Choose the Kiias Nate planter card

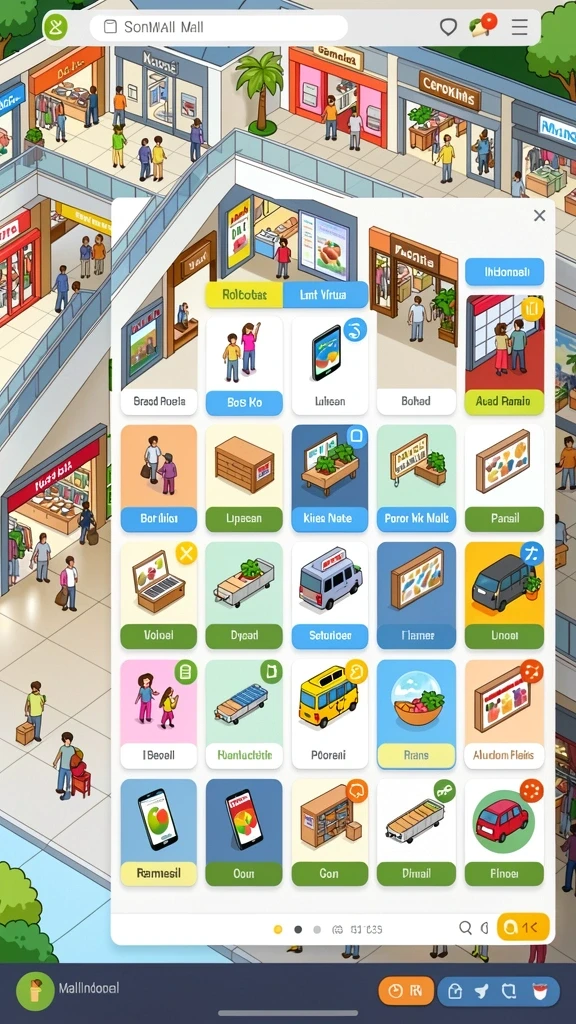330,478
